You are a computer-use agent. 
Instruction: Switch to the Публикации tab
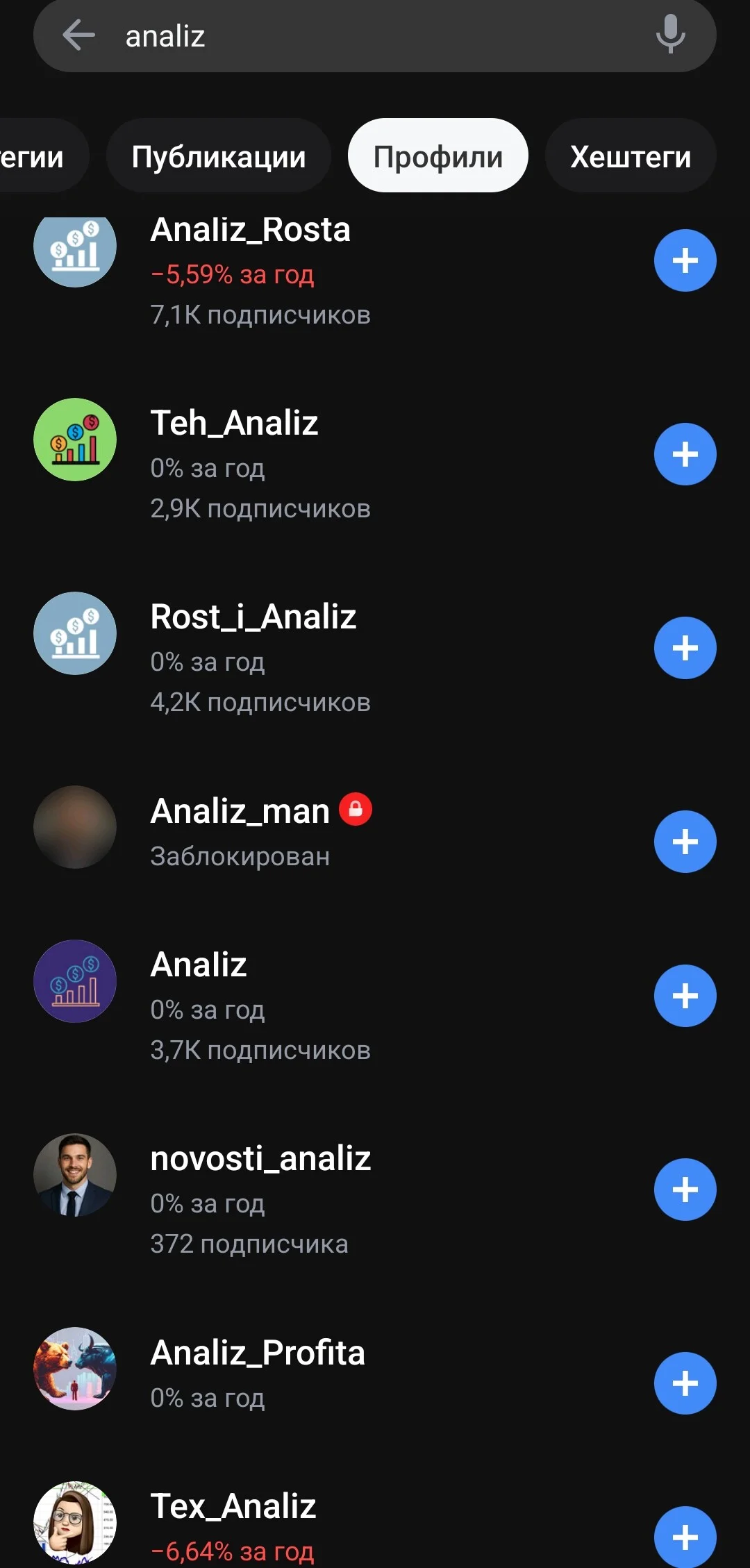point(219,156)
